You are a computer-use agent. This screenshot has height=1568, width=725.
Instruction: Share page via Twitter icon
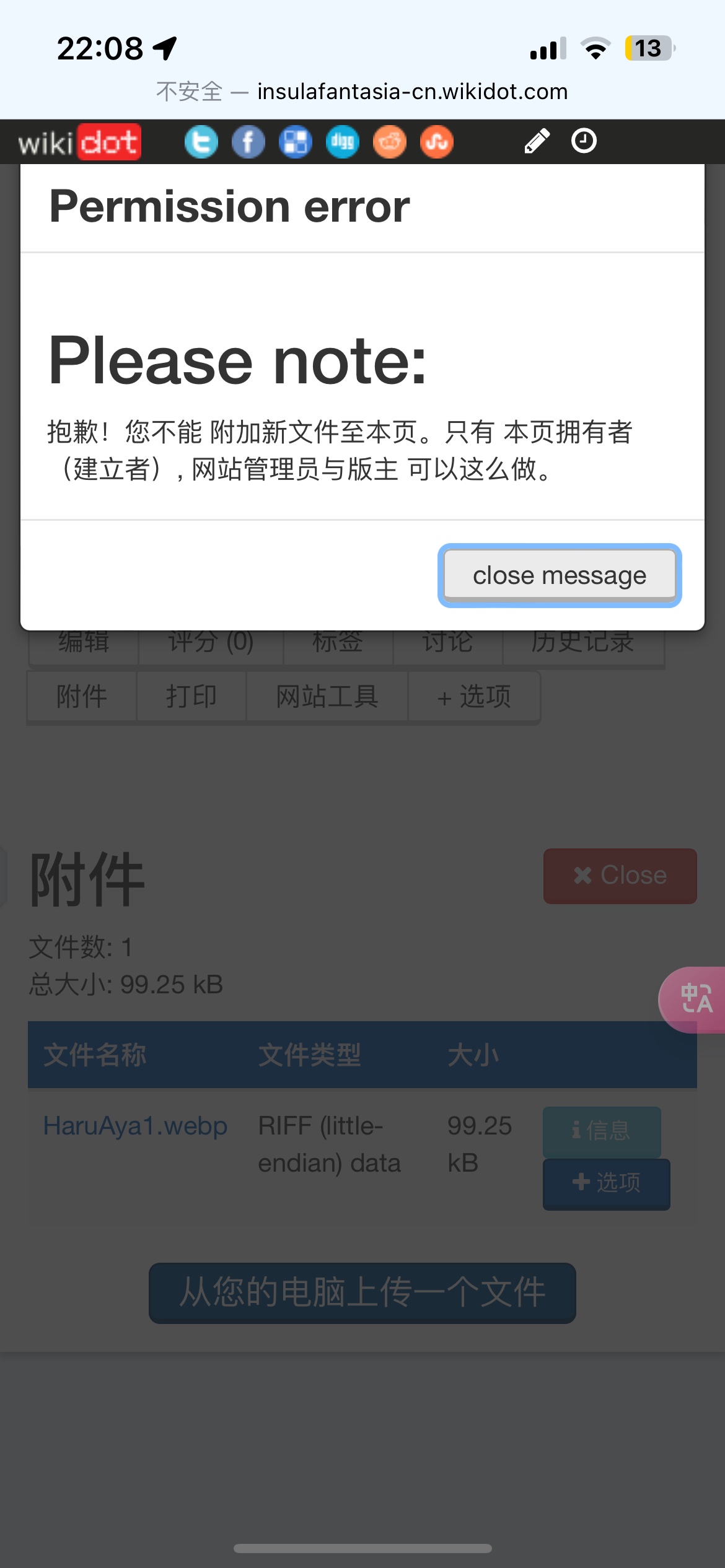tap(201, 142)
